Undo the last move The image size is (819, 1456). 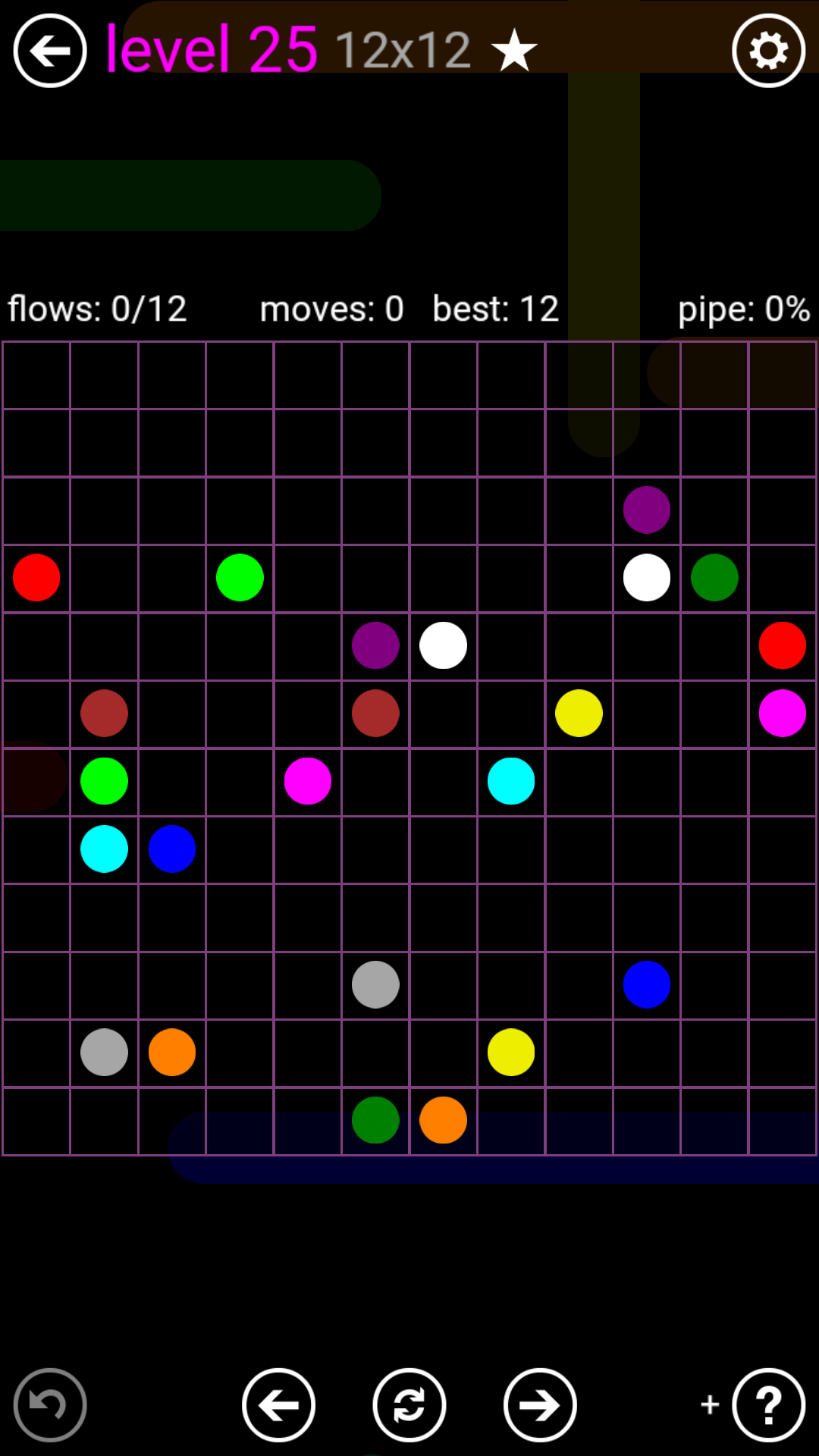click(x=50, y=1404)
